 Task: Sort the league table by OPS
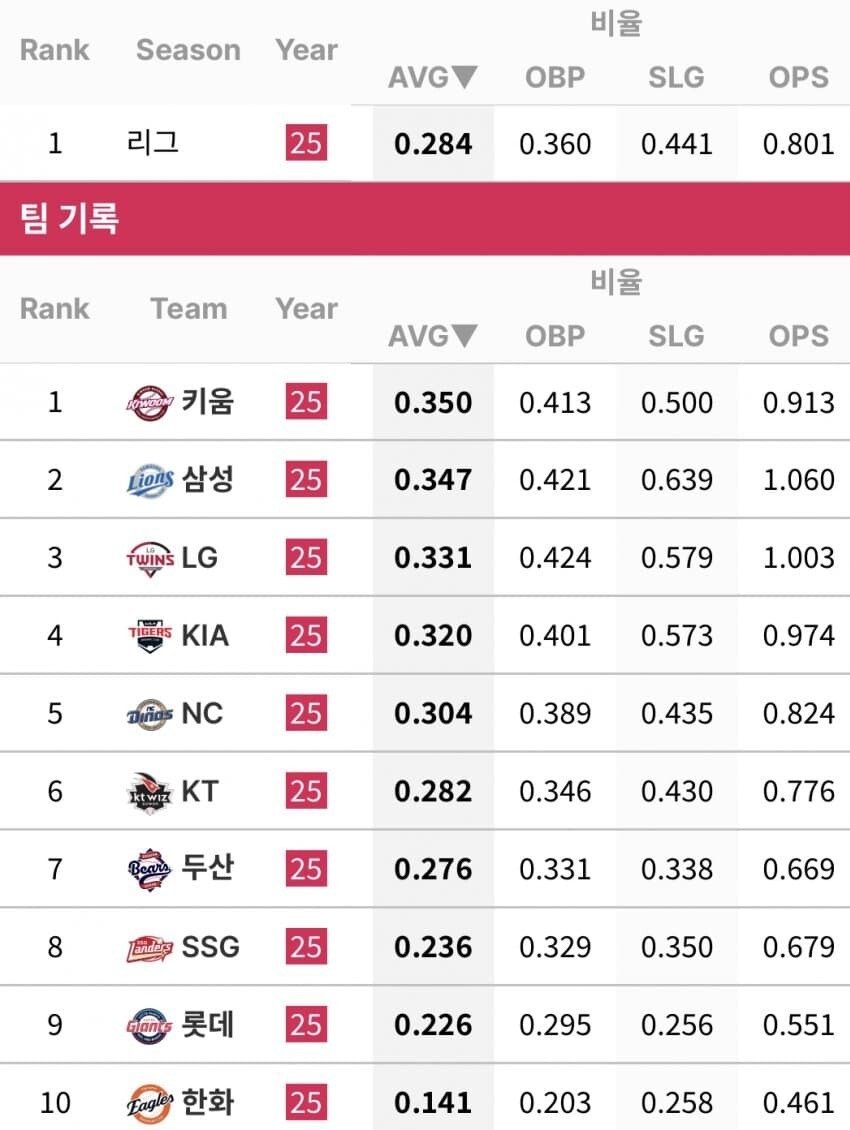pos(798,77)
